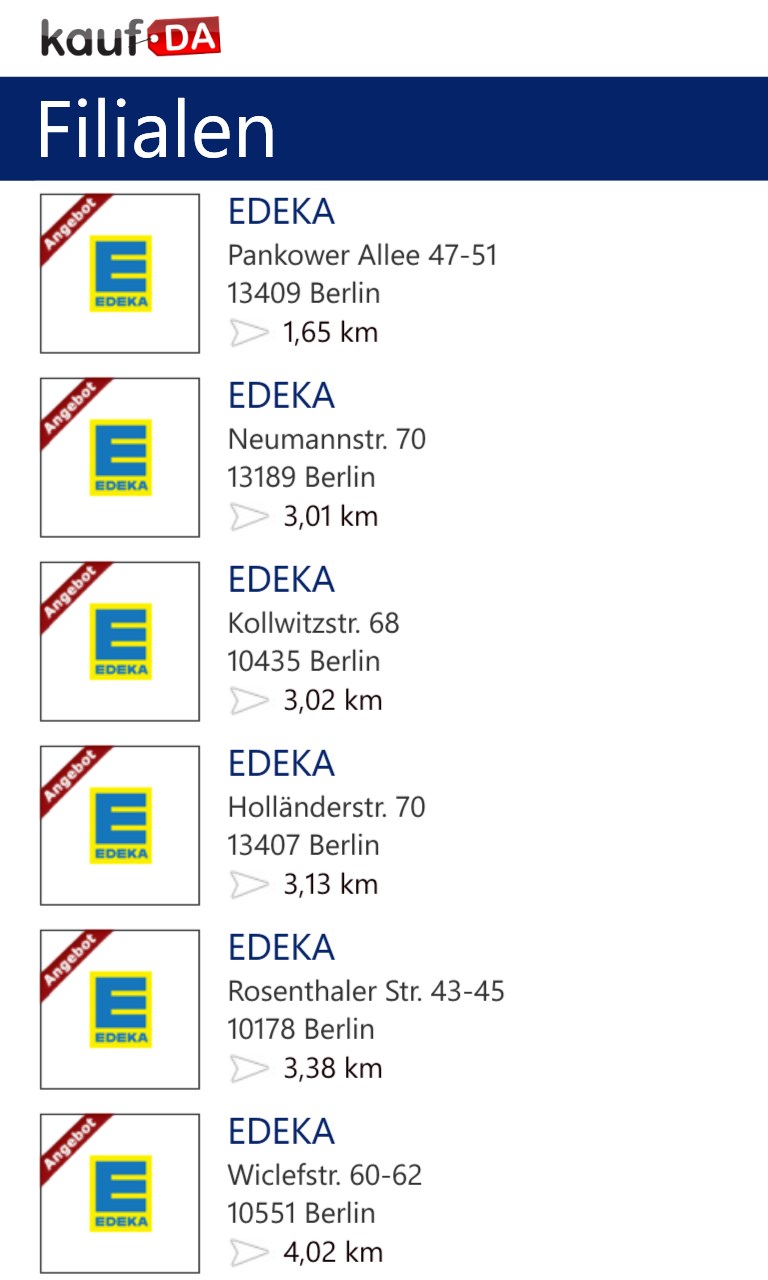Tap the EDEKA branch at Wiclefstr. 60-62
Screen dimensions: 768x1280
(x=325, y=1176)
